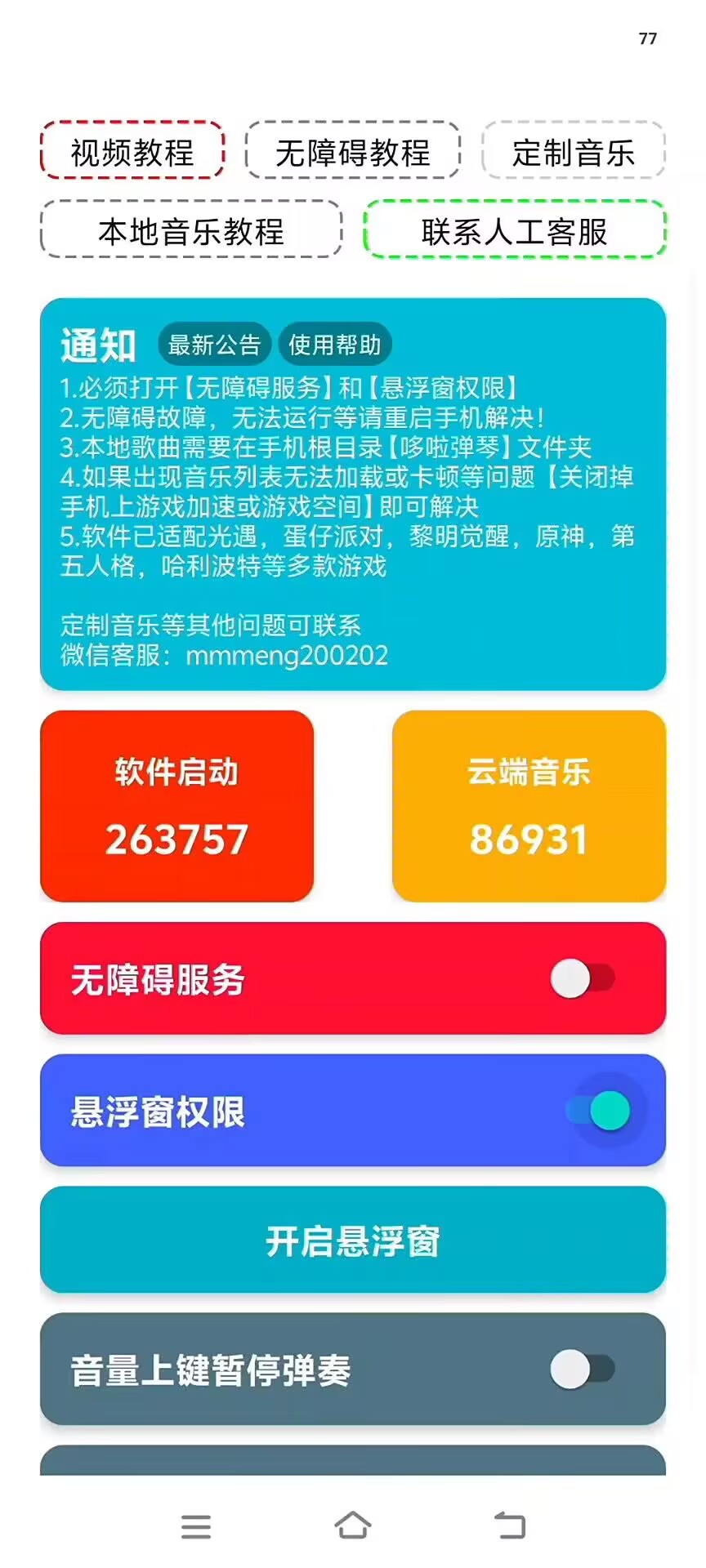
Task: Turn off the 悬浮窗权限 switch
Action: 598,1111
